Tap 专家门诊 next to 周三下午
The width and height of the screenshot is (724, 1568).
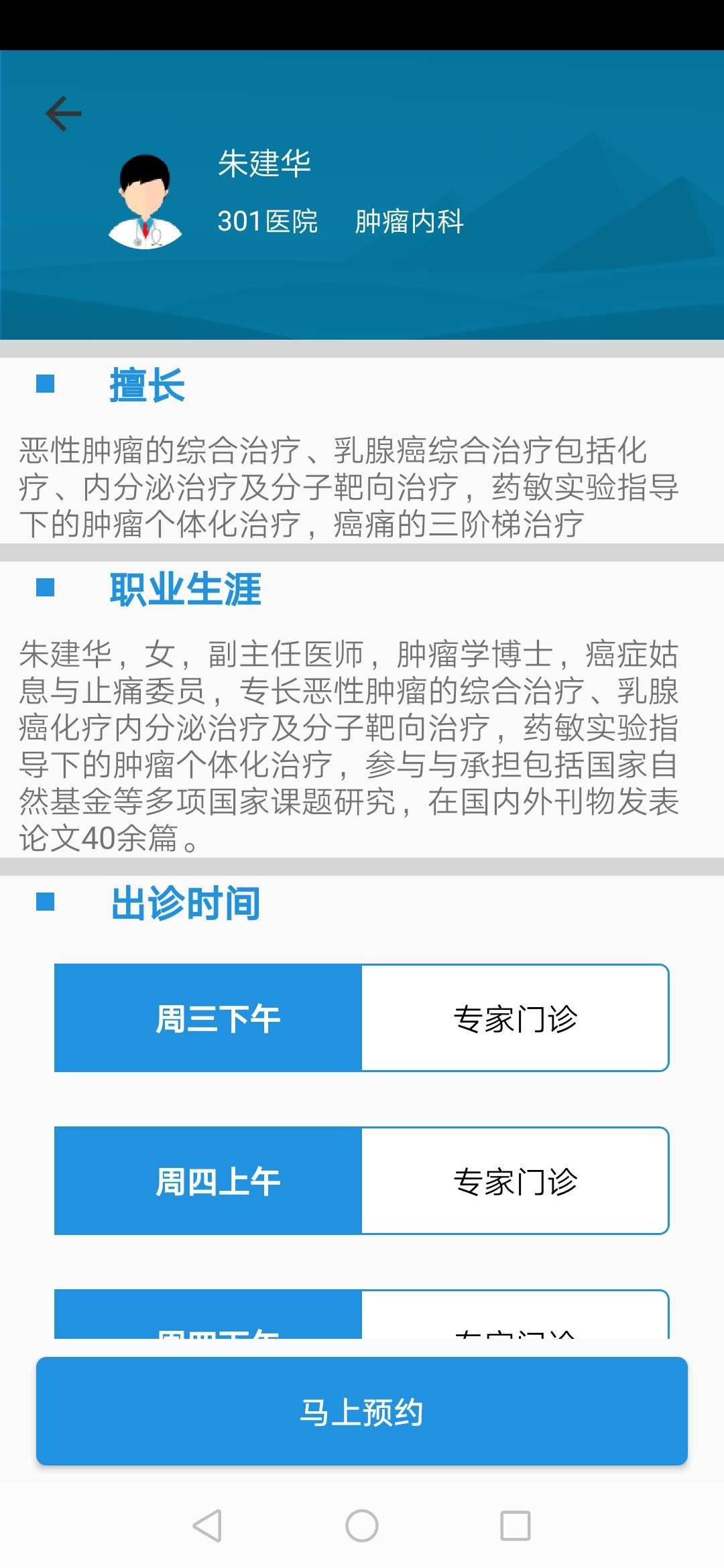(516, 1017)
